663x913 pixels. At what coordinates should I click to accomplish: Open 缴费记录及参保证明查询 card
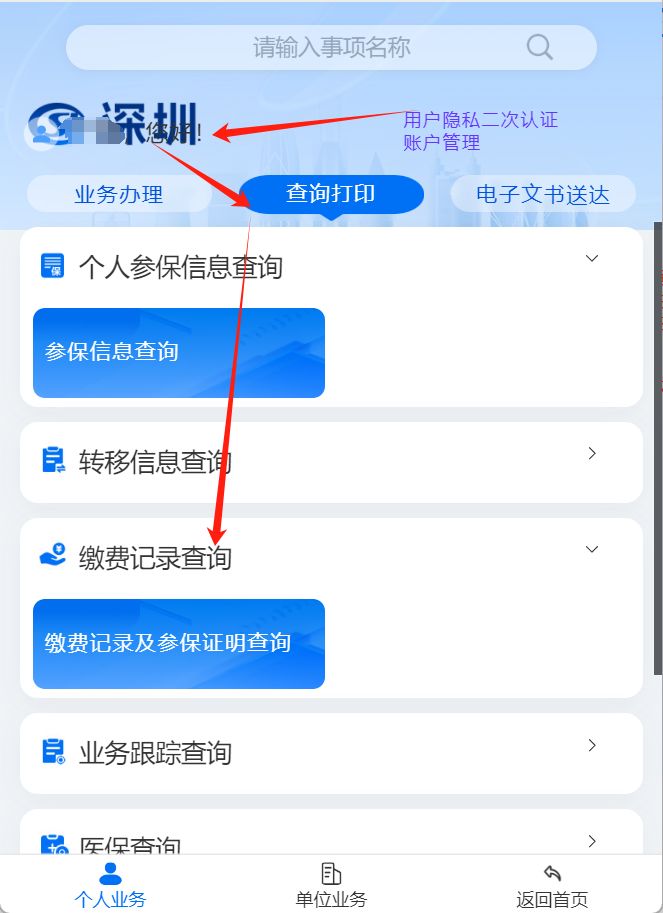tap(178, 643)
